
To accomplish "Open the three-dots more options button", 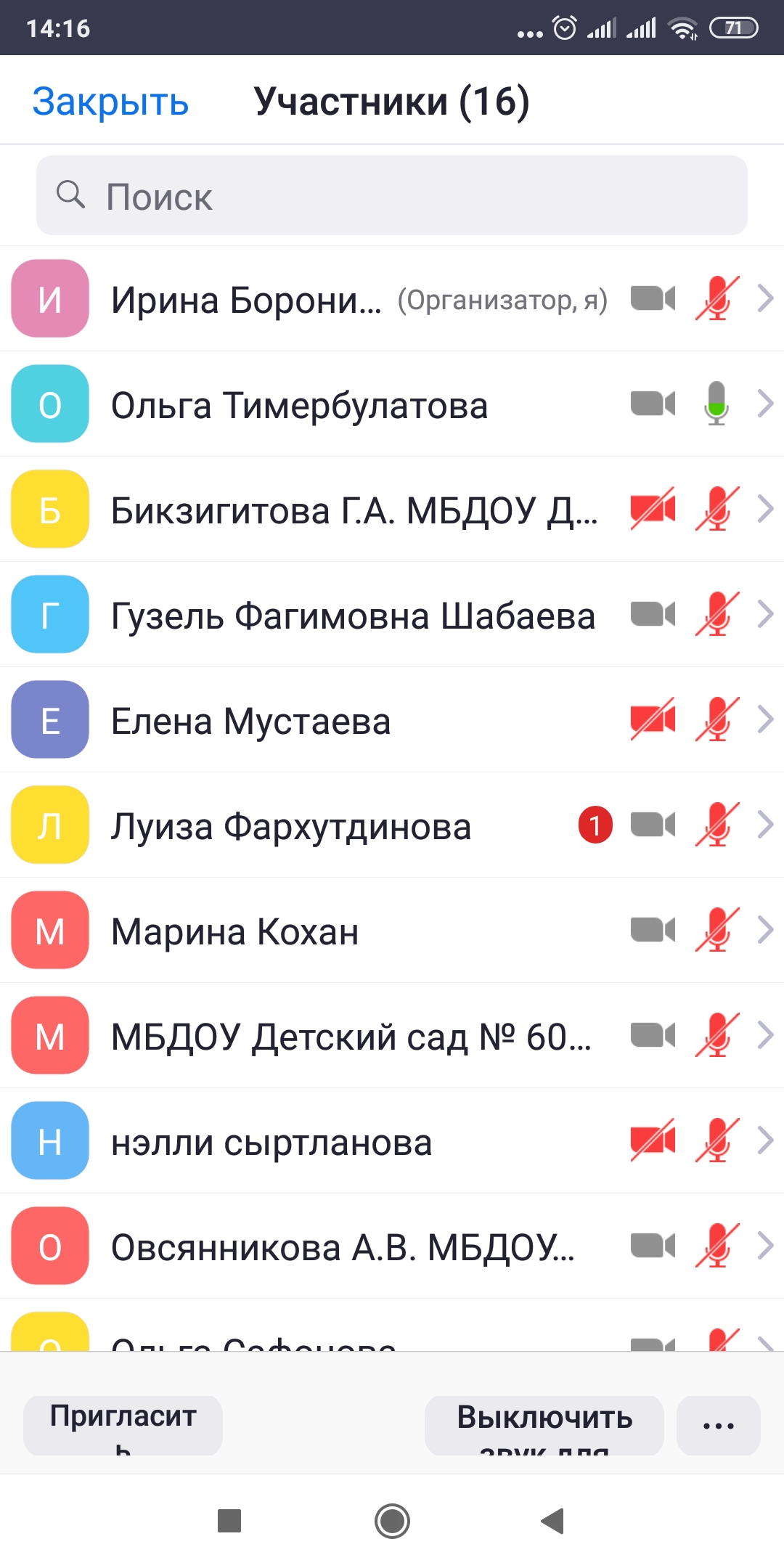I will tap(718, 1425).
